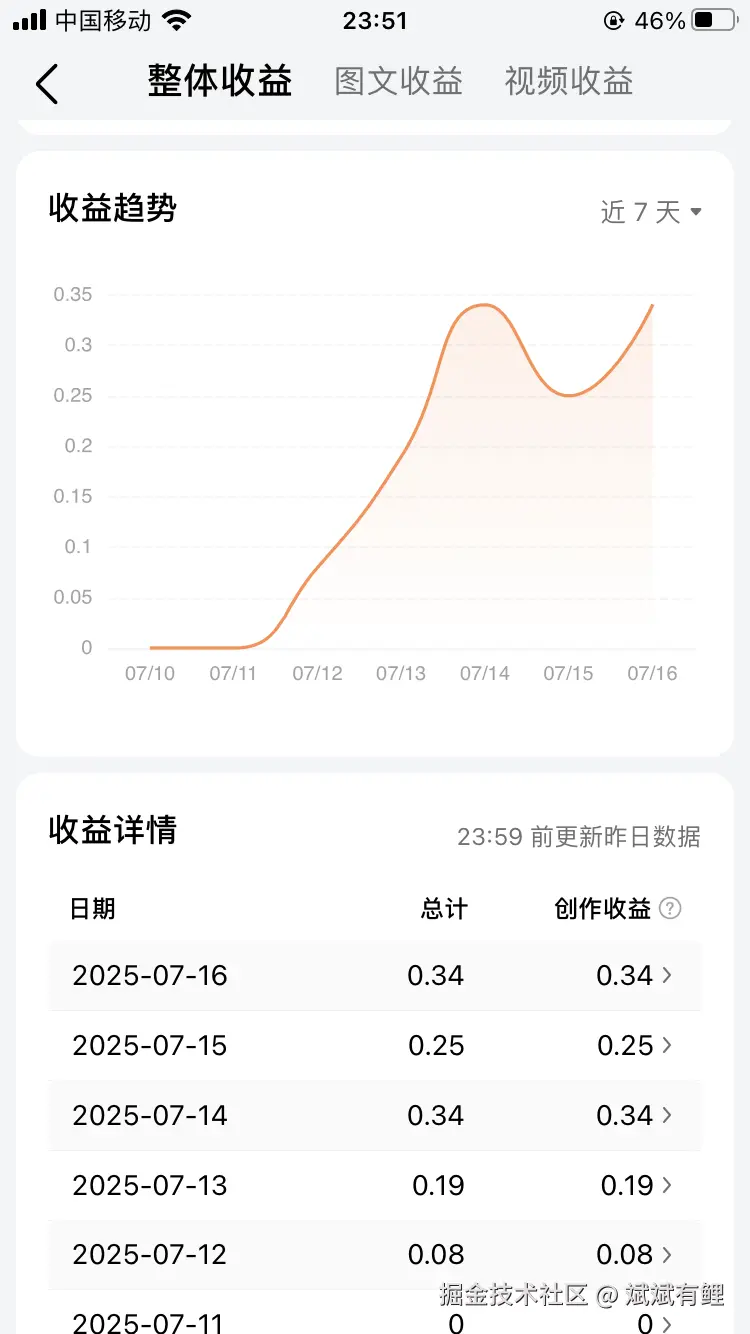Screen dimensions: 750x1334
Task: Open the 近7天 date range dropdown
Action: pyautogui.click(x=650, y=212)
